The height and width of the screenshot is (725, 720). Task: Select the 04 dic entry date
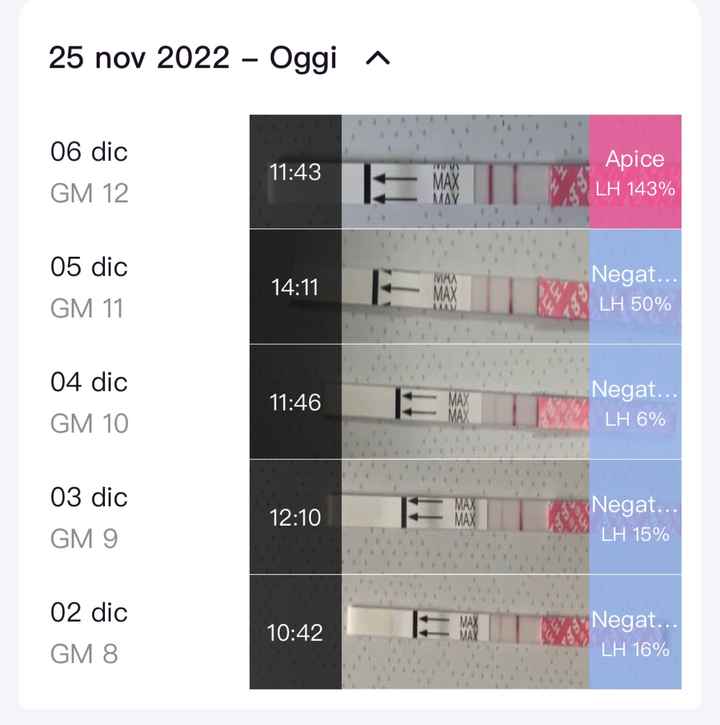[x=89, y=382]
